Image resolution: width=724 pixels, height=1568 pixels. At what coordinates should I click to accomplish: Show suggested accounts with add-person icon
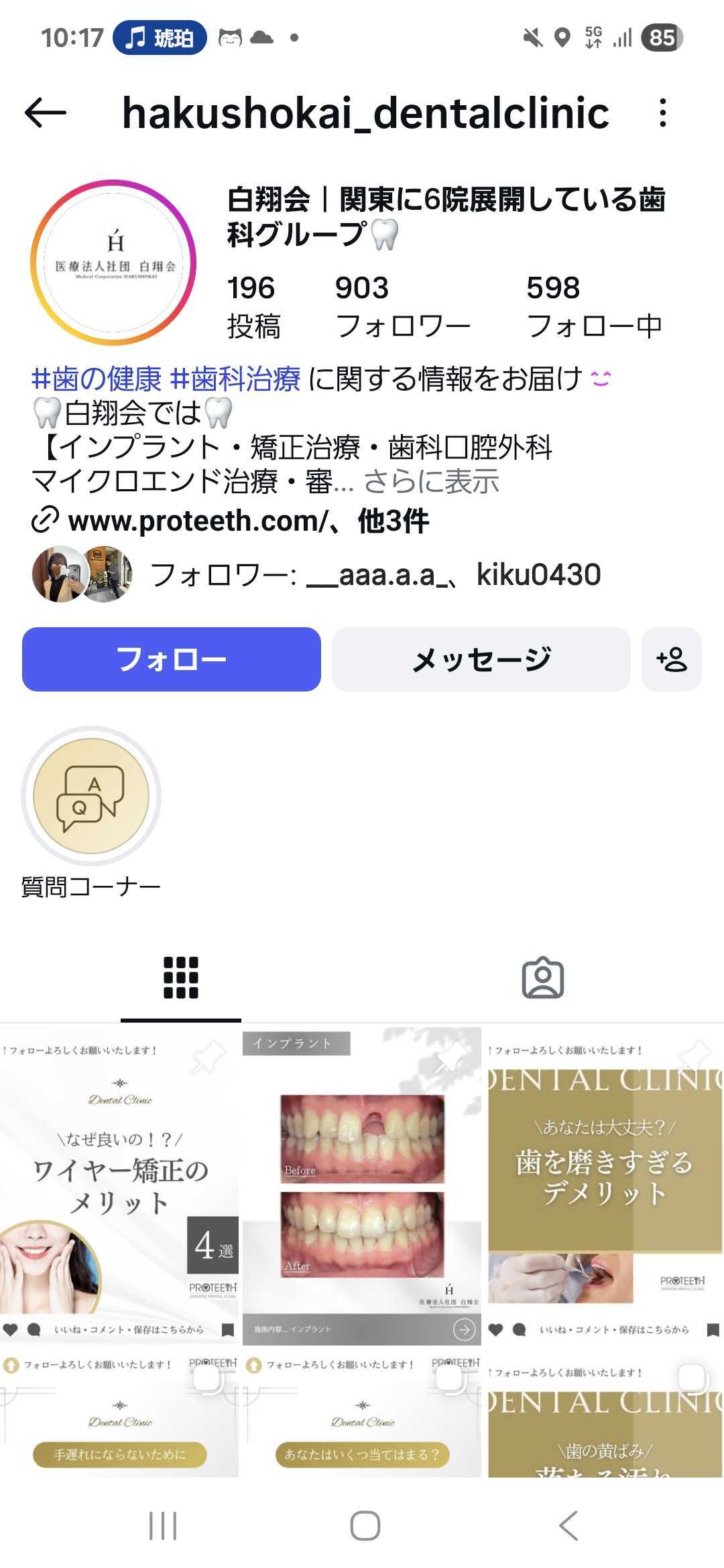point(672,659)
